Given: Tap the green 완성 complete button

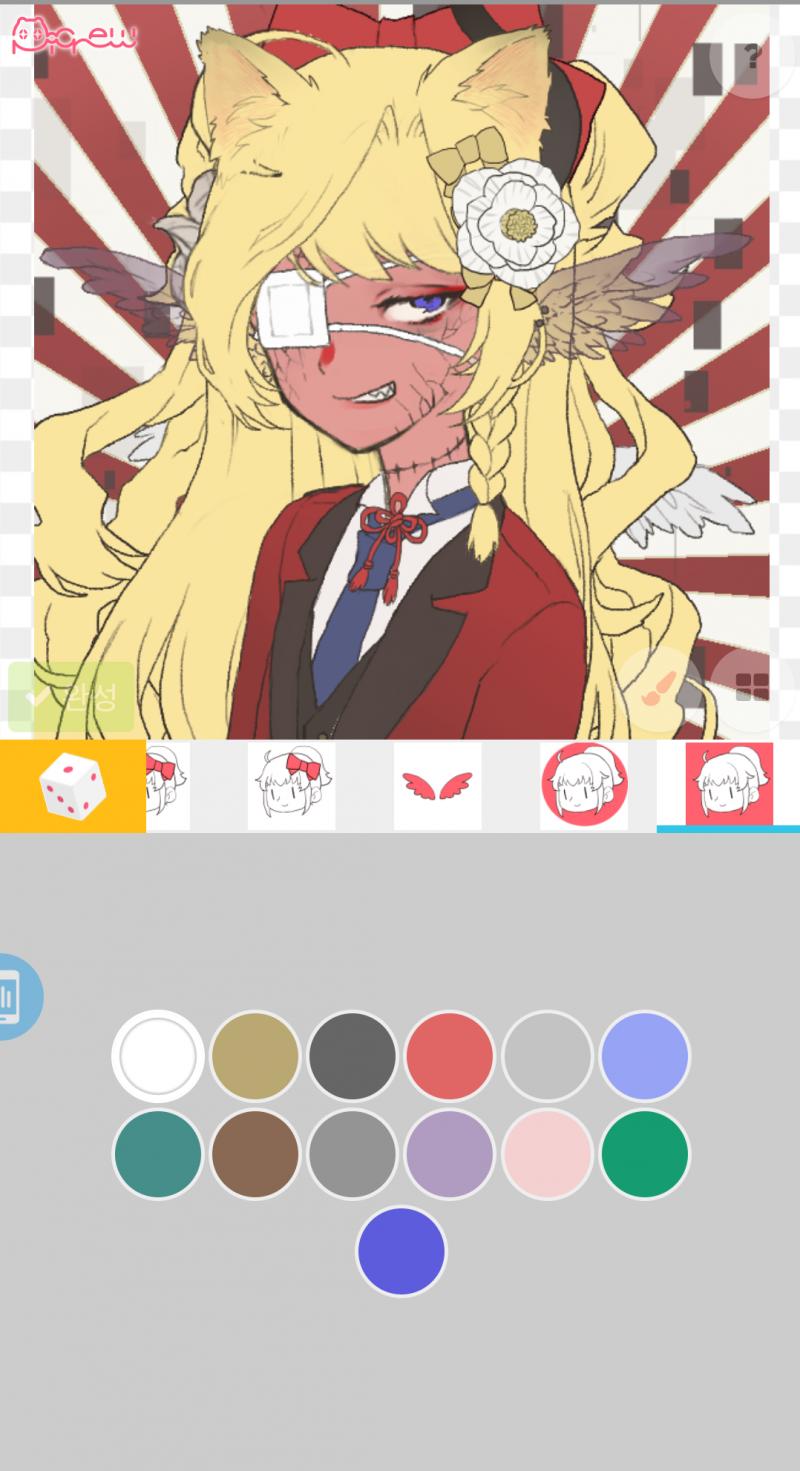Looking at the screenshot, I should coord(71,696).
